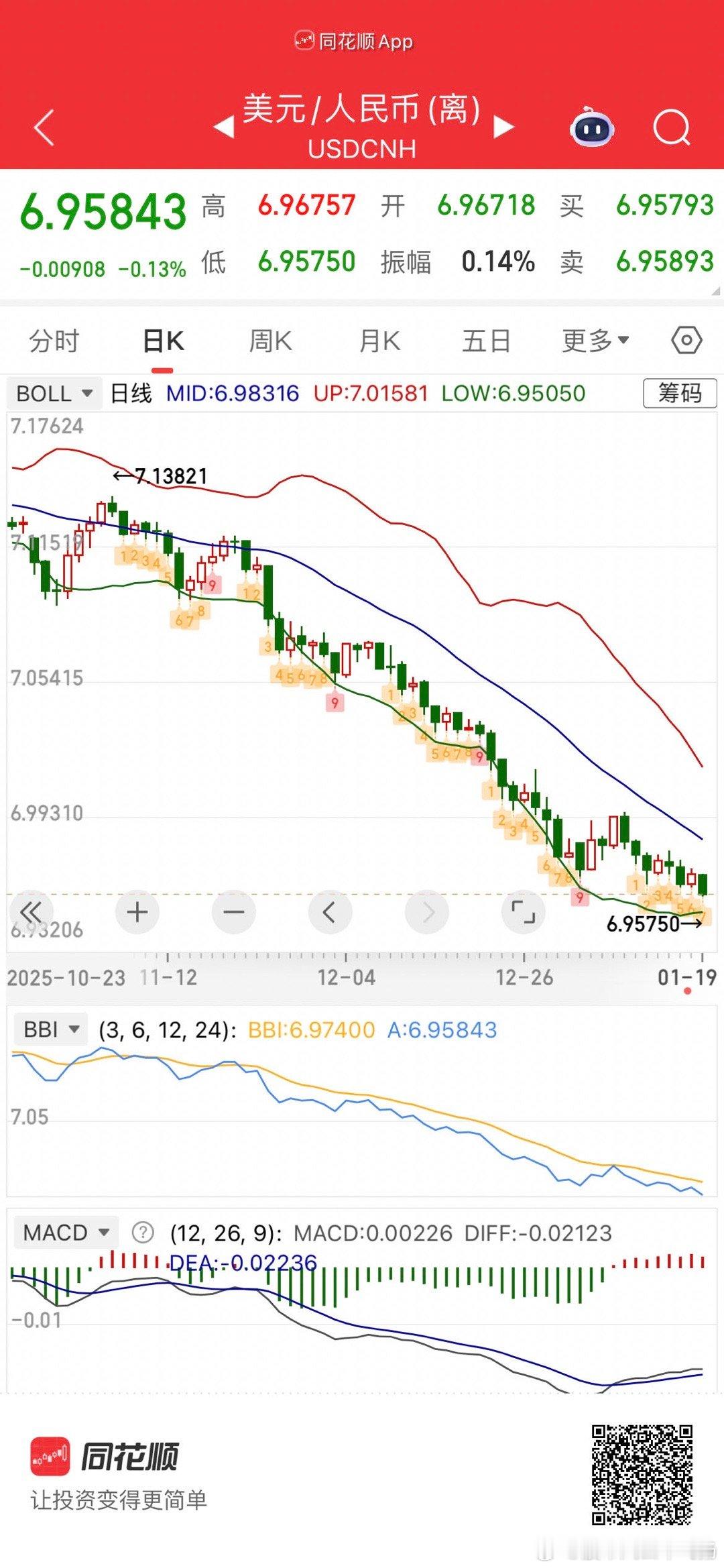Open the BOLL indicator dropdown
This screenshot has width=724, height=1568.
pos(54,394)
